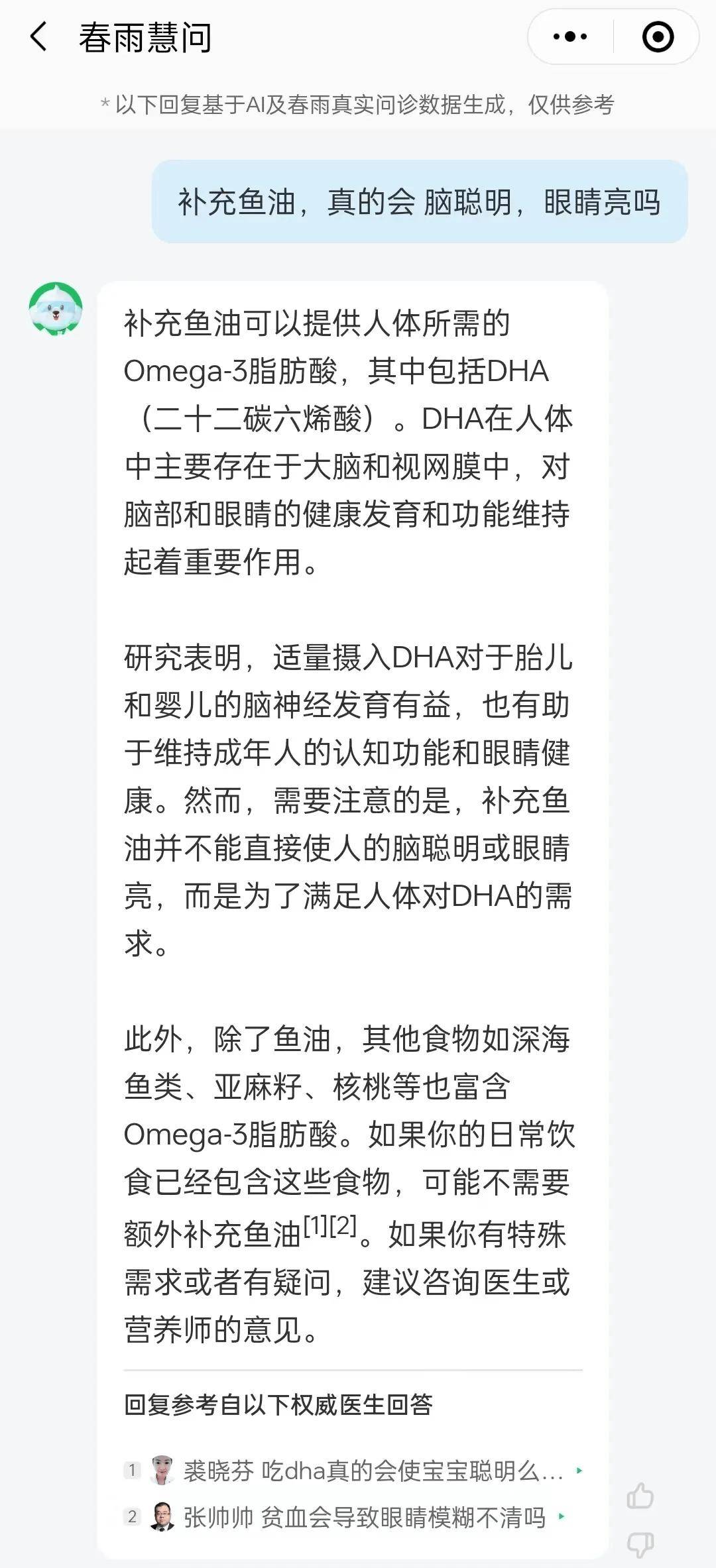Go back from 春雨慧问 chat
The width and height of the screenshot is (716, 1568).
pyautogui.click(x=40, y=36)
